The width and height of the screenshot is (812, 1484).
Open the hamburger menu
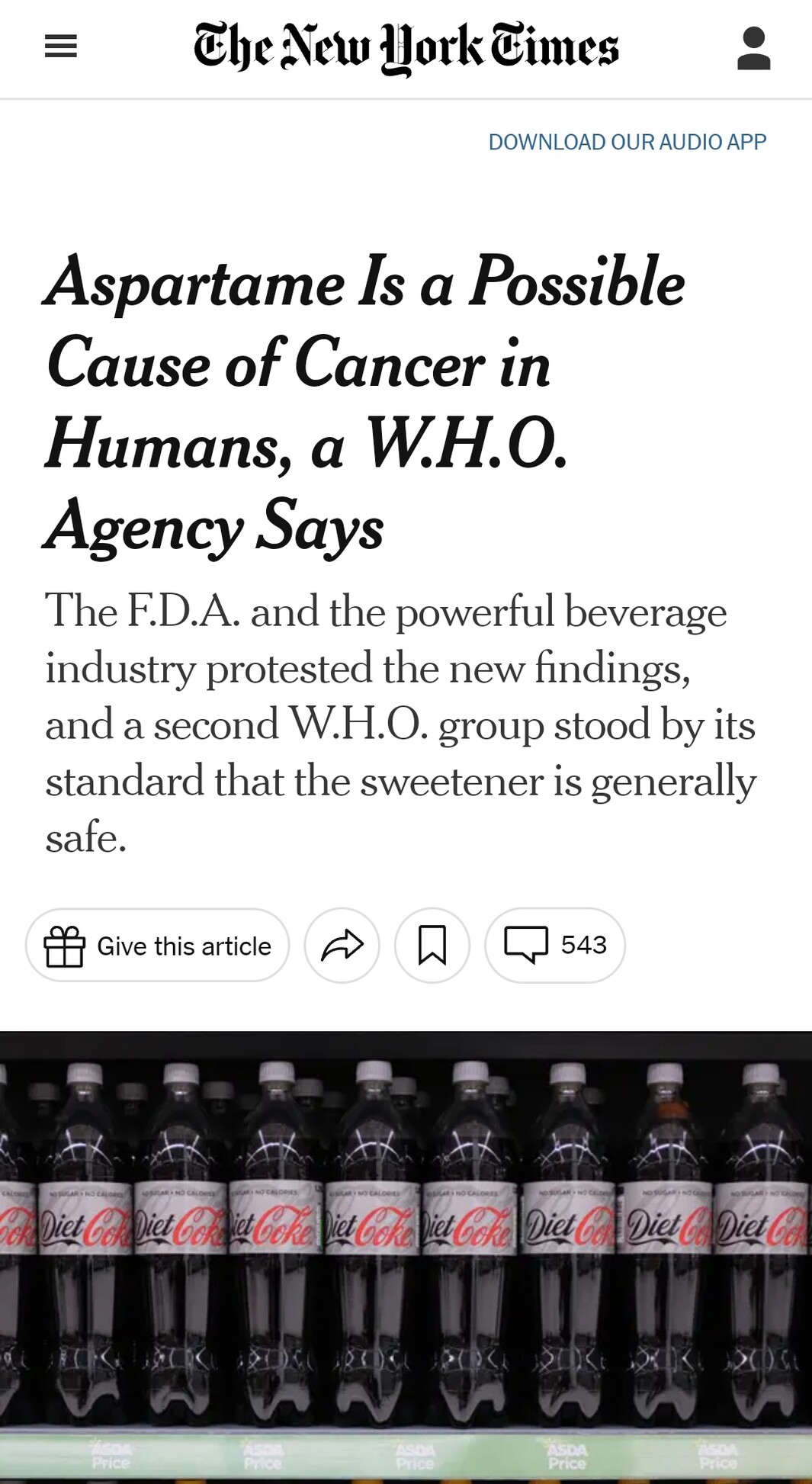tap(61, 47)
